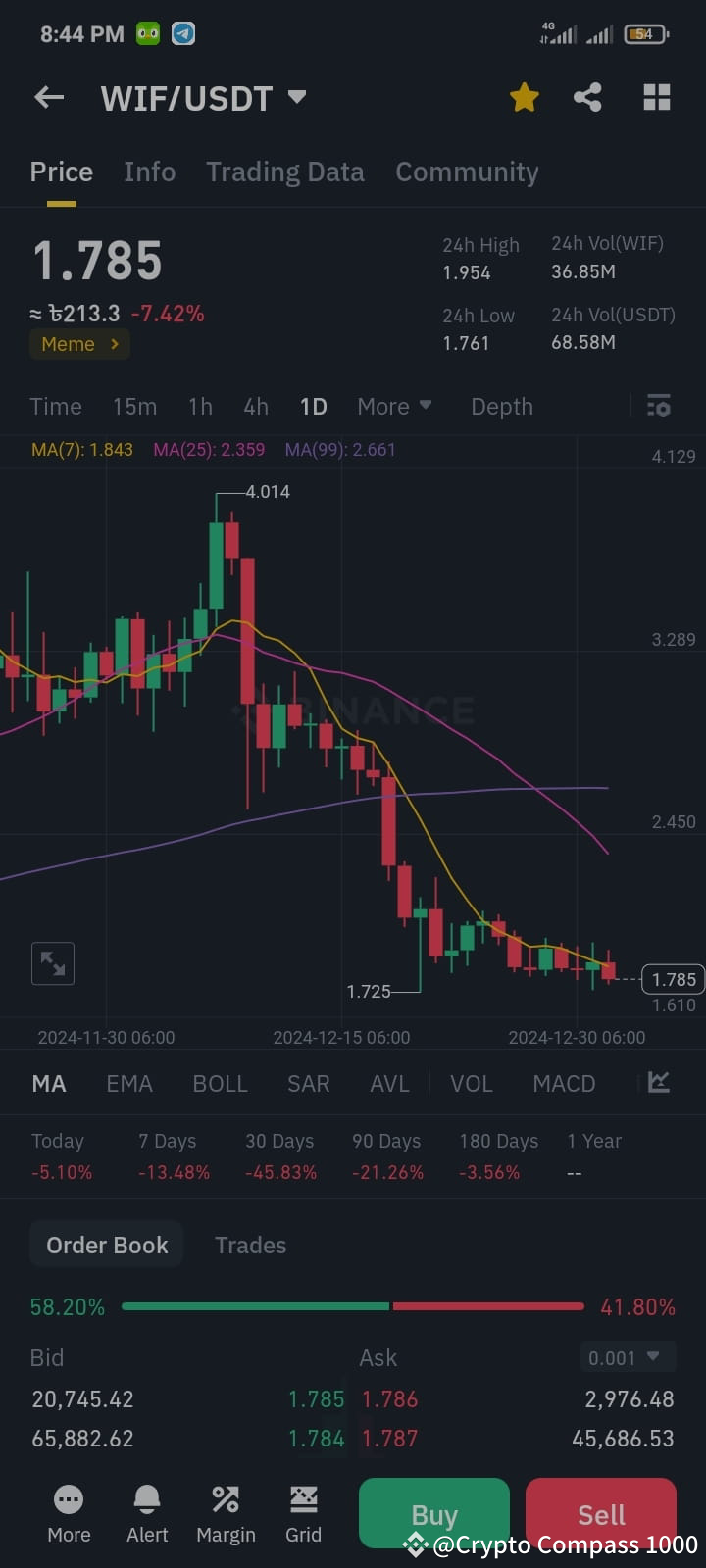This screenshot has height=1568, width=706.
Task: Open the indicator chart icon beside MACD
Action: [657, 1083]
